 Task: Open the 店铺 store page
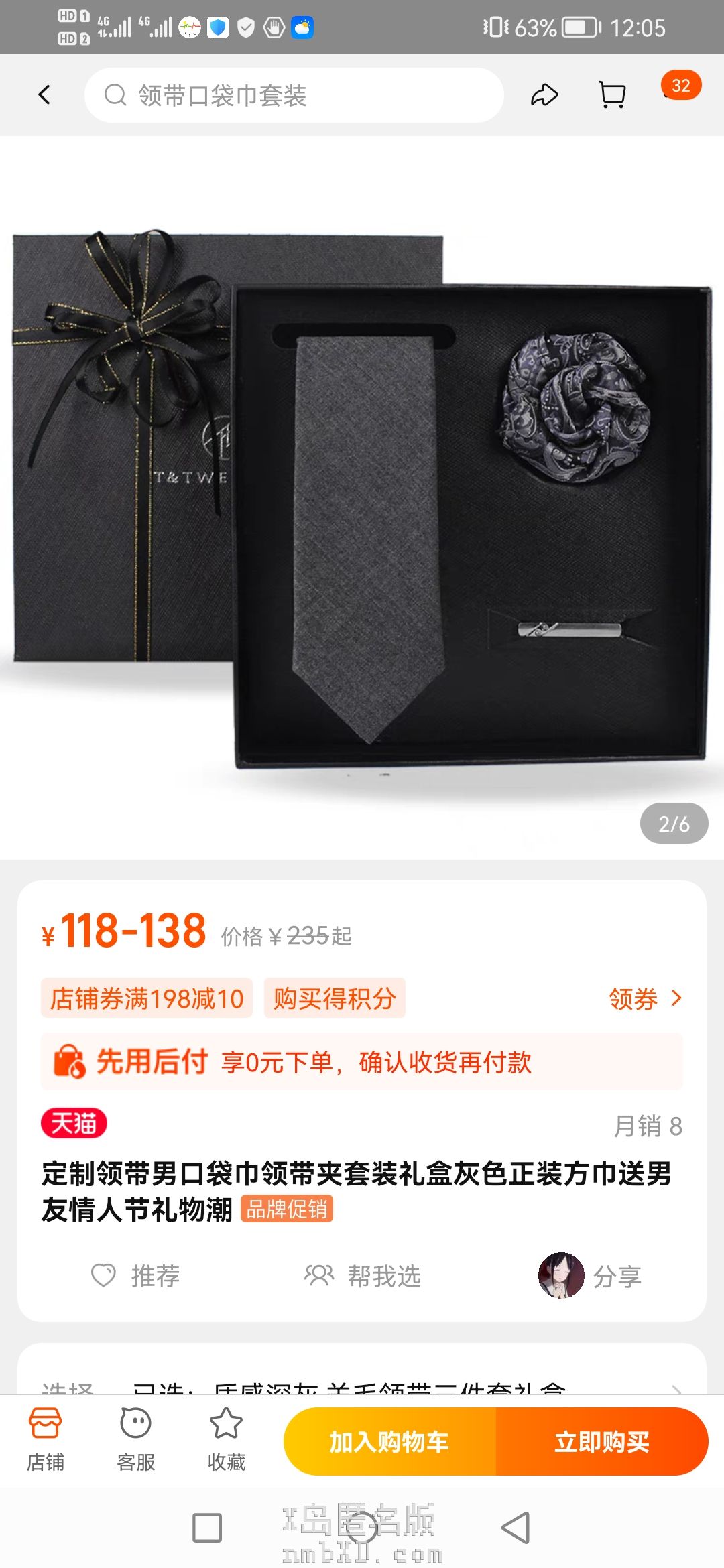coord(45,1439)
